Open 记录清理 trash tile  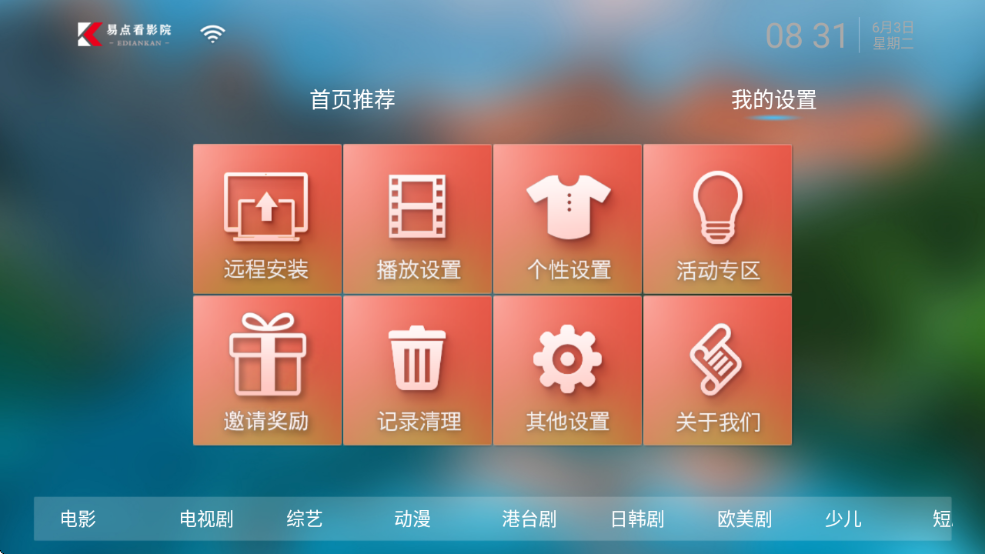[x=417, y=370]
